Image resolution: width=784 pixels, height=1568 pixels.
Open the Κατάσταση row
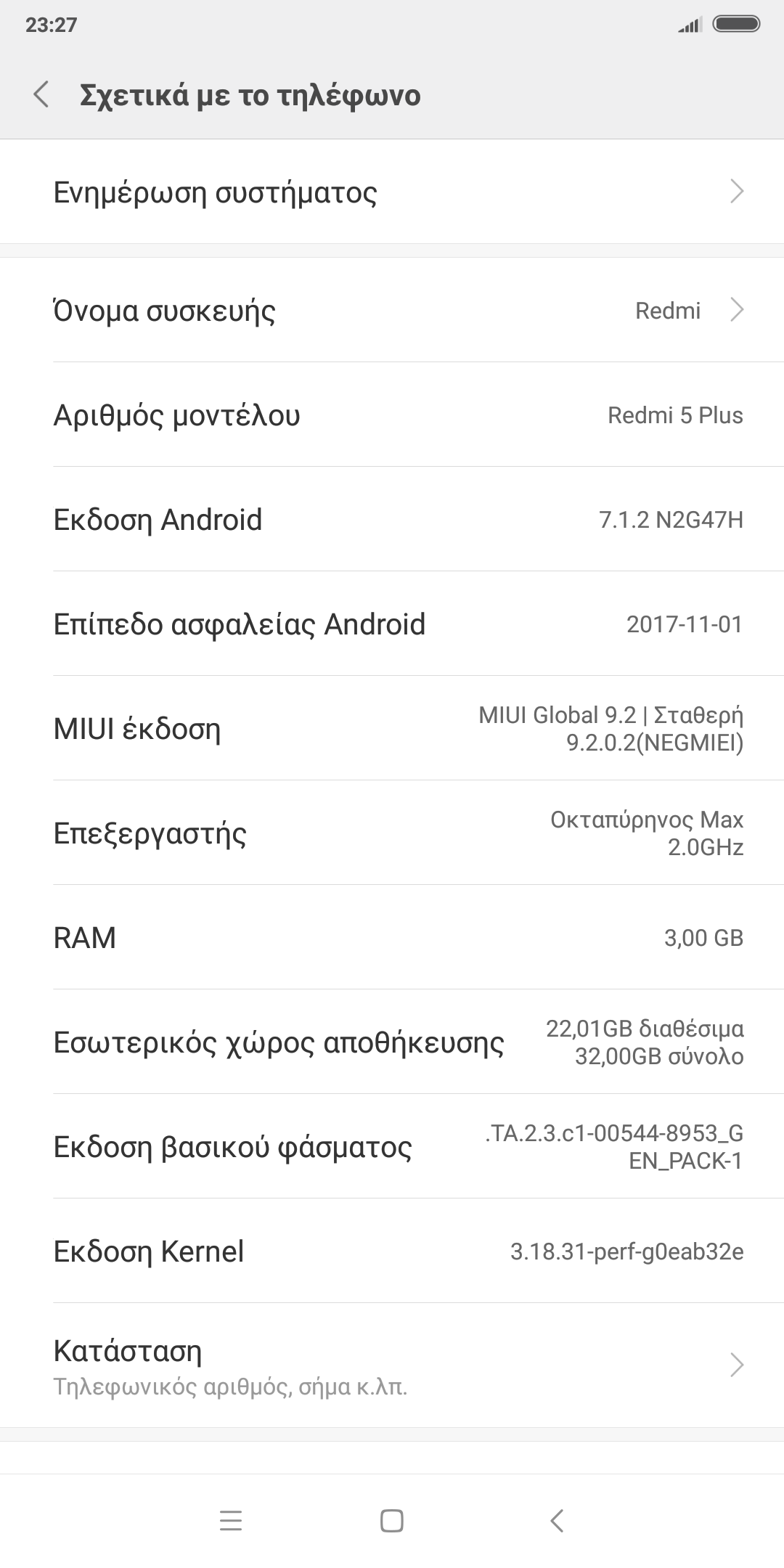coord(392,1366)
